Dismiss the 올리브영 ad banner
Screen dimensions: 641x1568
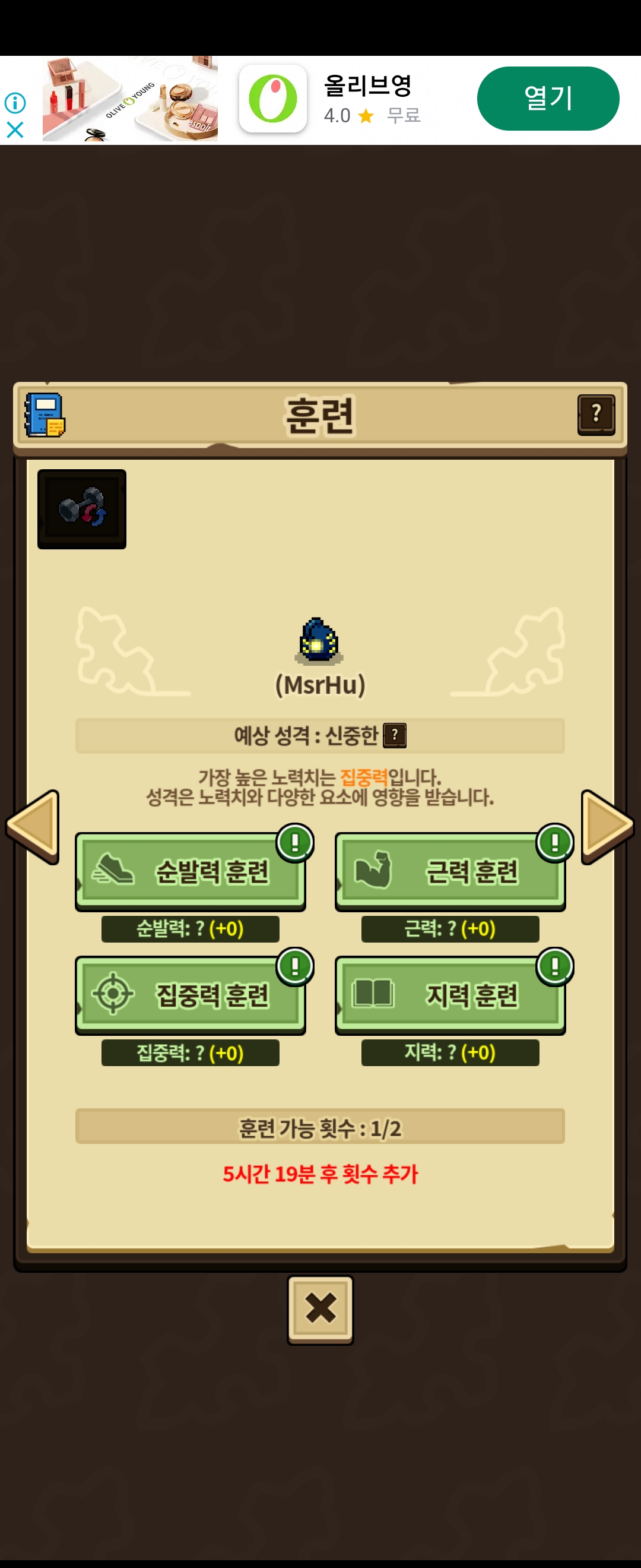click(15, 129)
